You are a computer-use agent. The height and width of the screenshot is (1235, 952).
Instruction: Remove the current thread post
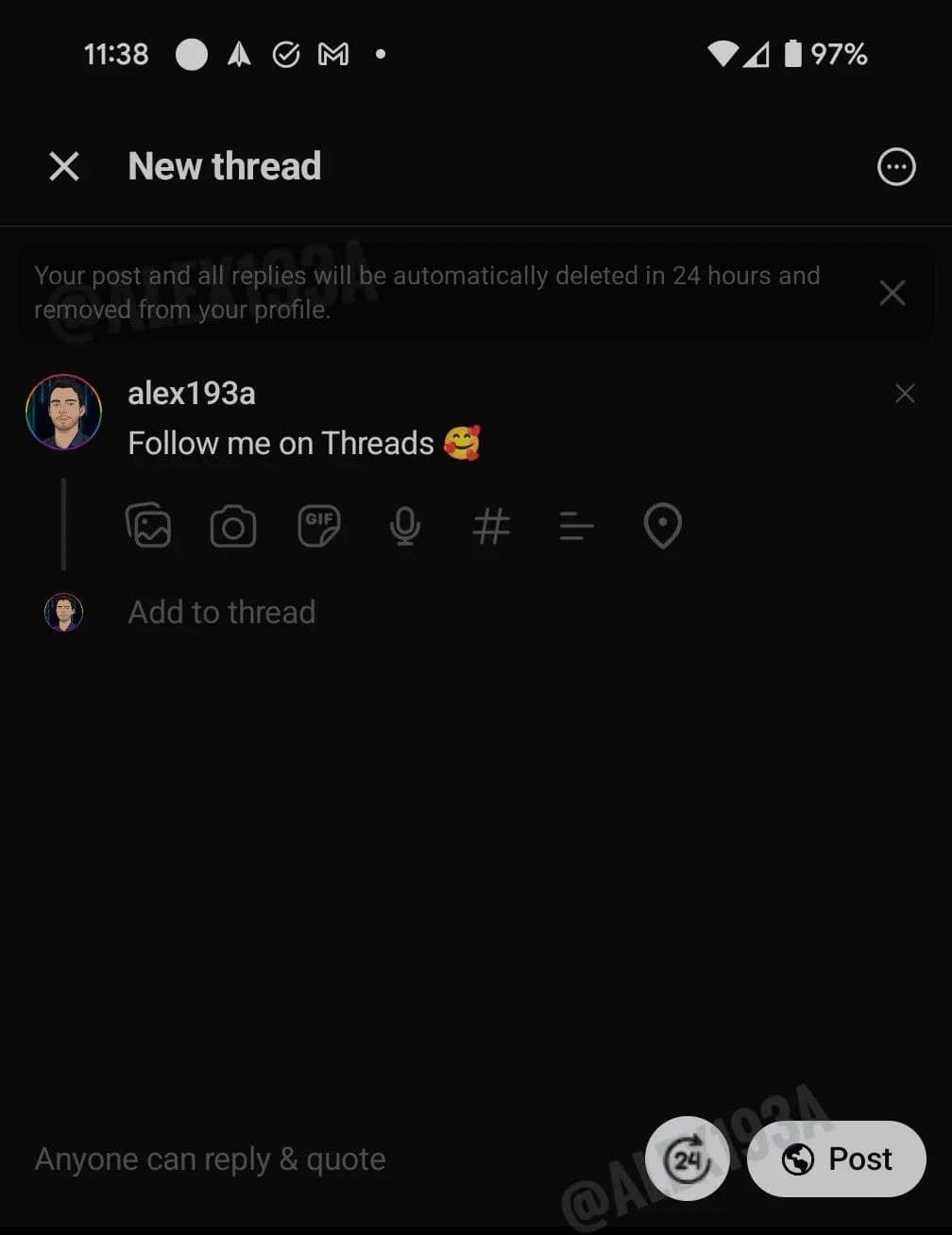(x=904, y=393)
